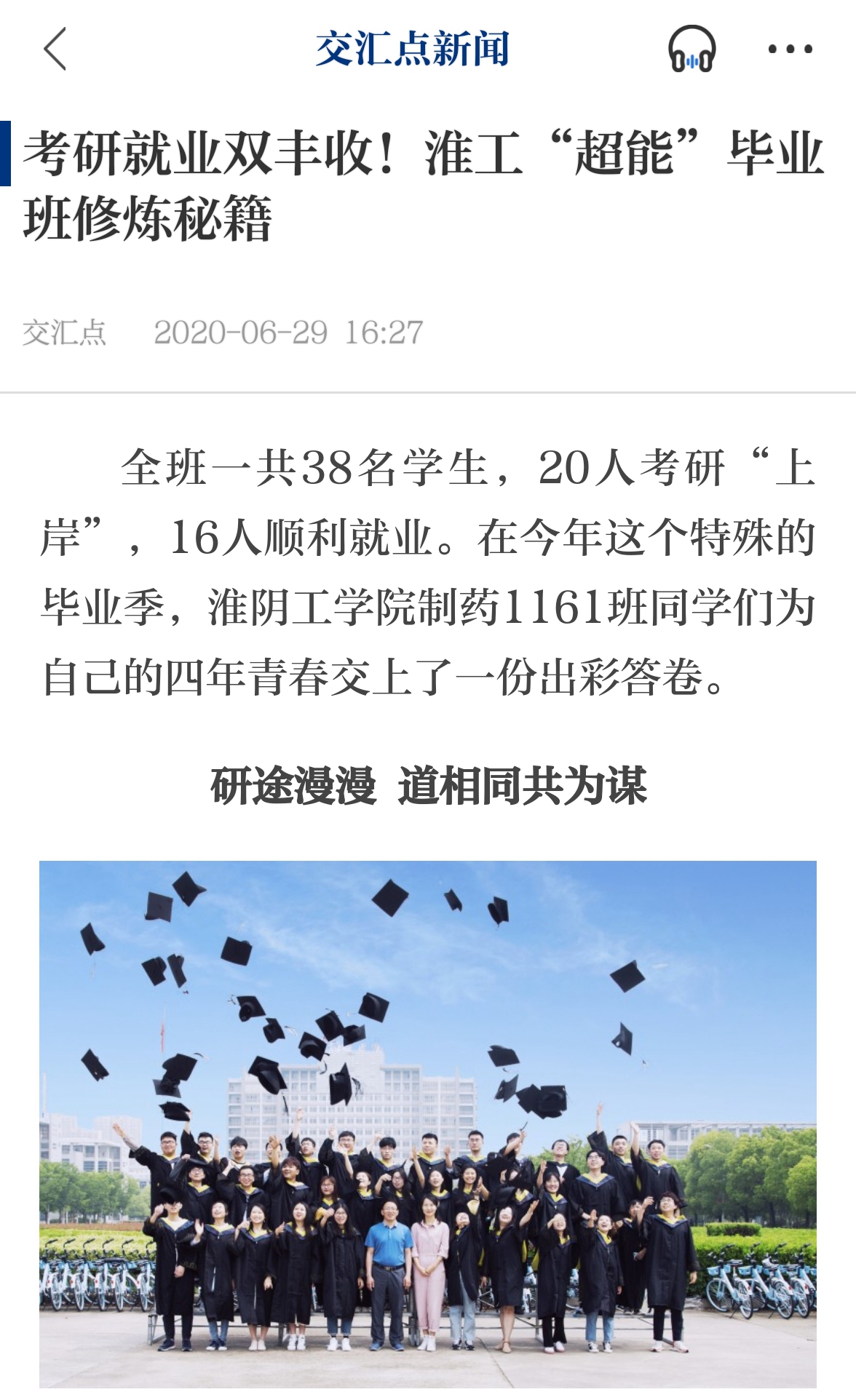Listen to the article with the headphone icon
The height and width of the screenshot is (1400, 856).
click(x=691, y=49)
